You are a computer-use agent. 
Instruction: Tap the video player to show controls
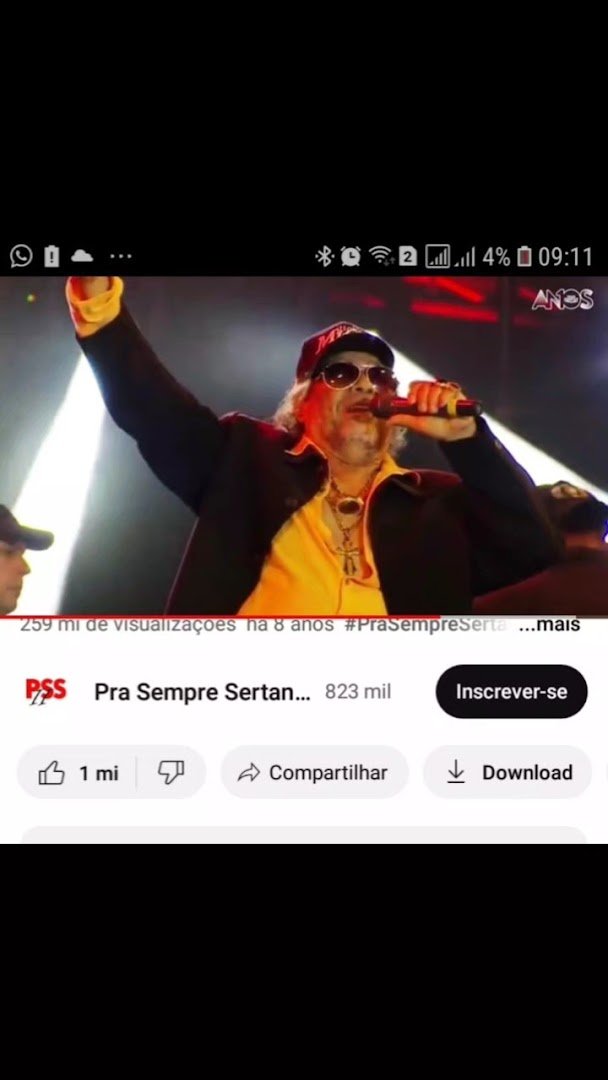point(304,445)
